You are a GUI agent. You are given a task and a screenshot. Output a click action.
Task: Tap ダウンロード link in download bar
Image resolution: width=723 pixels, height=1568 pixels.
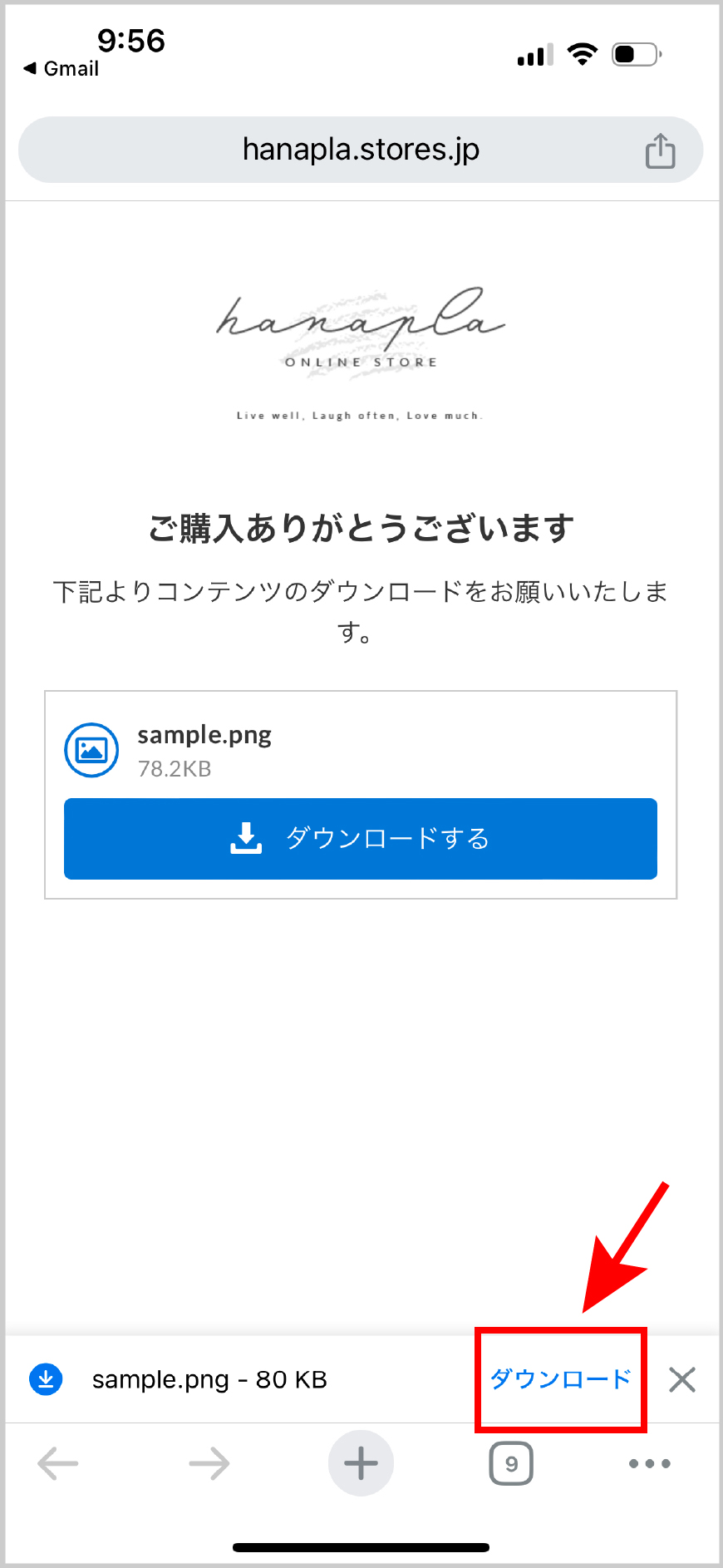pos(560,1379)
